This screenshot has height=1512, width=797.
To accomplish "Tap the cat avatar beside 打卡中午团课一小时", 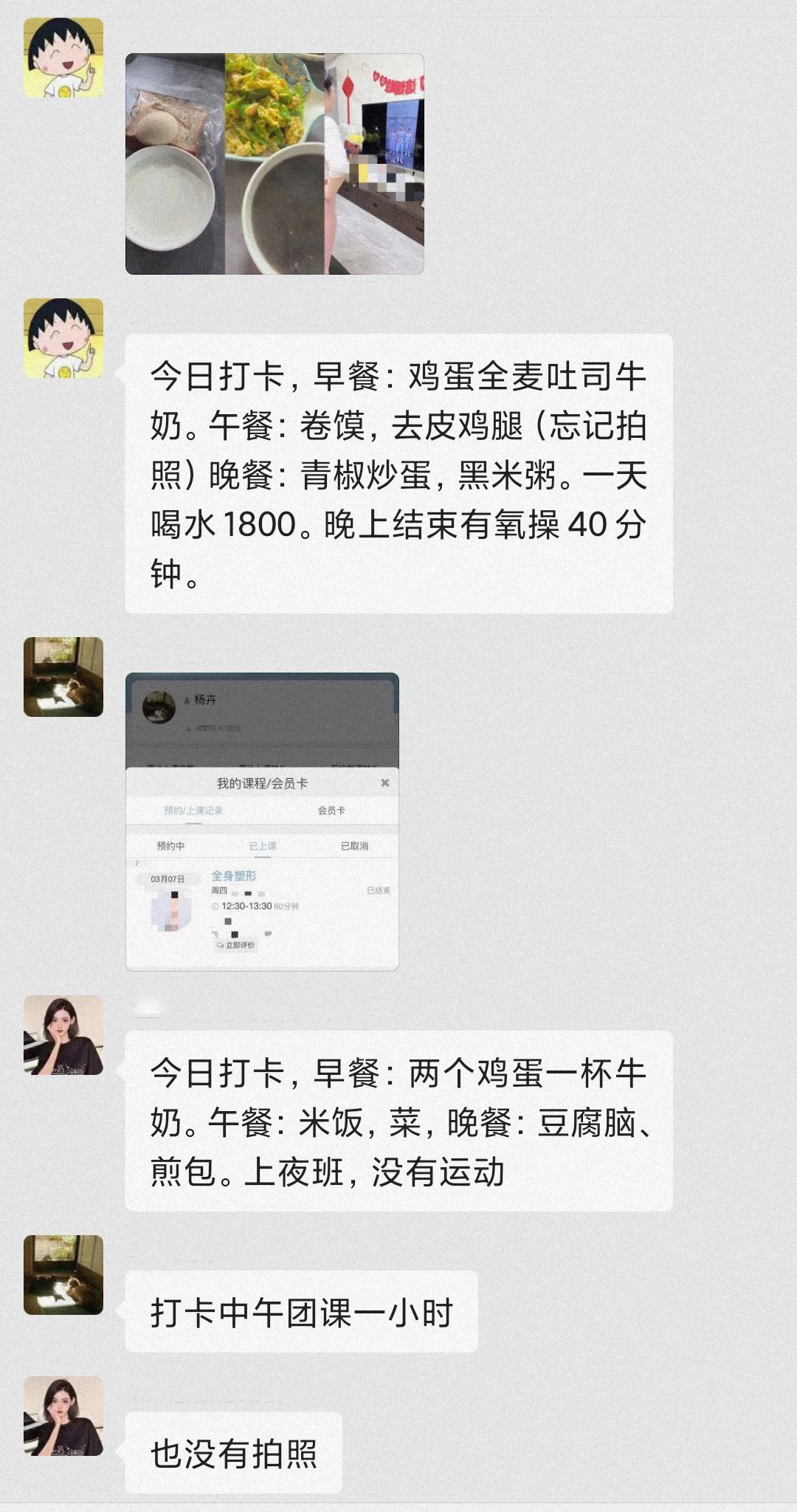I will tap(63, 1274).
